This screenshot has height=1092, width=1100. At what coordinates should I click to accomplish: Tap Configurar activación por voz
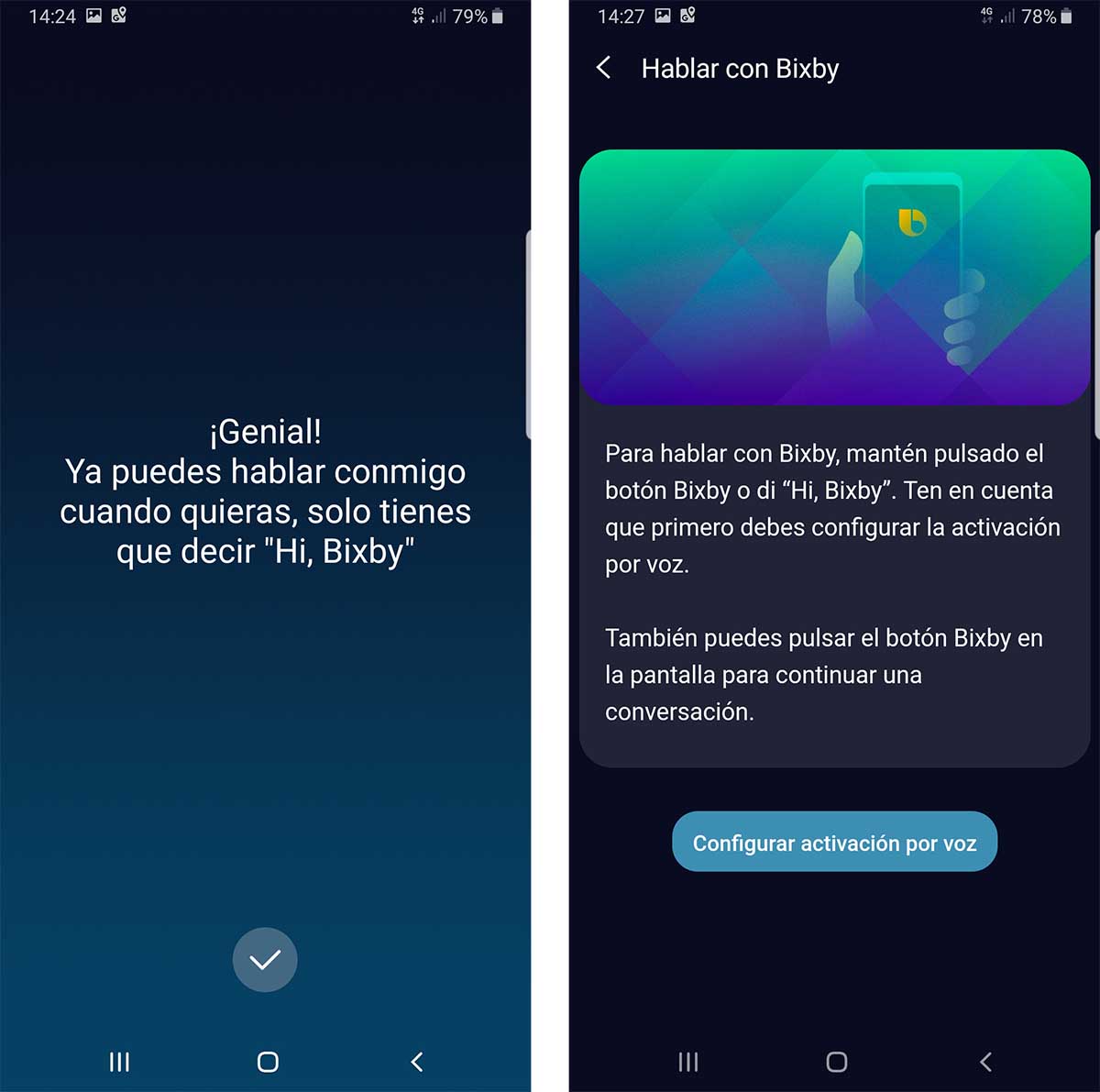pos(834,842)
